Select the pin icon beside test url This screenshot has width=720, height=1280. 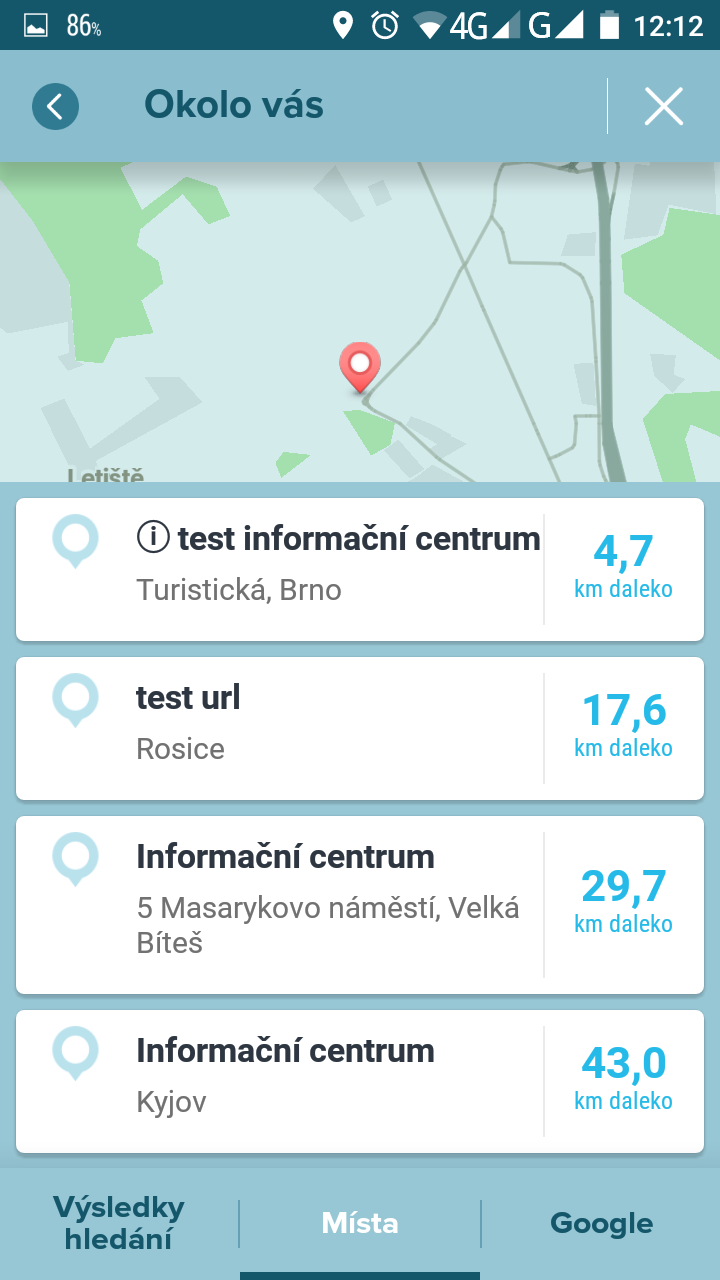pos(75,699)
